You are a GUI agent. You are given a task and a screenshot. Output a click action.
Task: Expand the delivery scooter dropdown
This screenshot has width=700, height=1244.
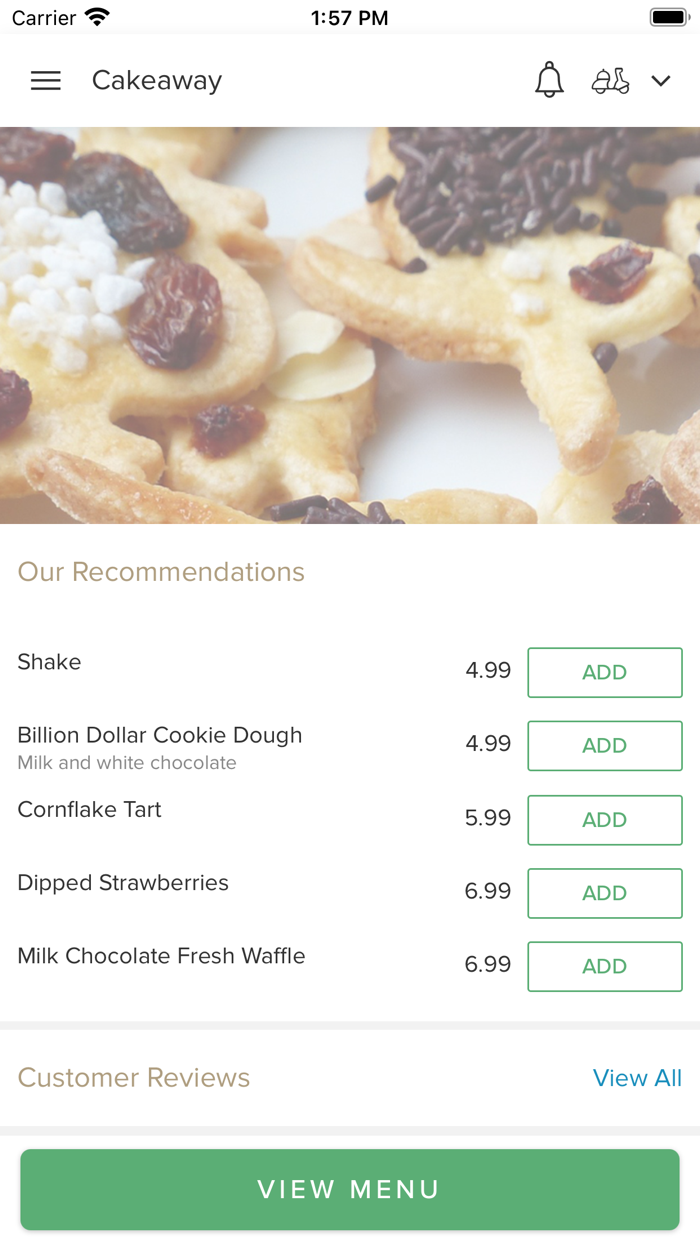[x=631, y=81]
